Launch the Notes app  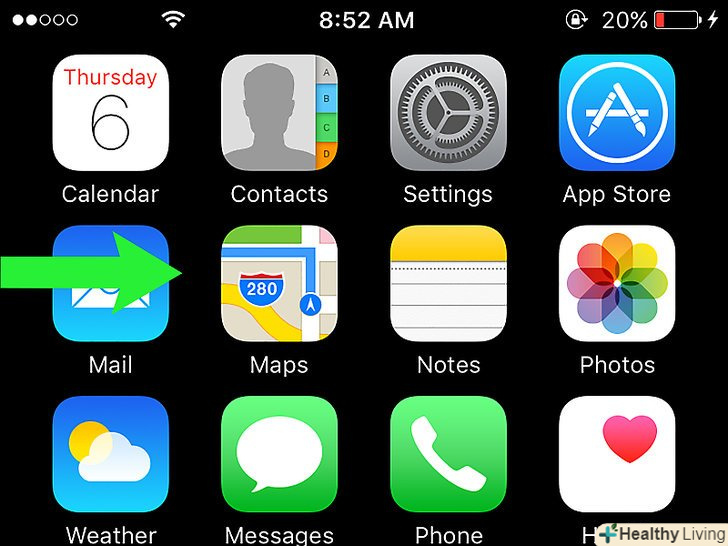(448, 284)
